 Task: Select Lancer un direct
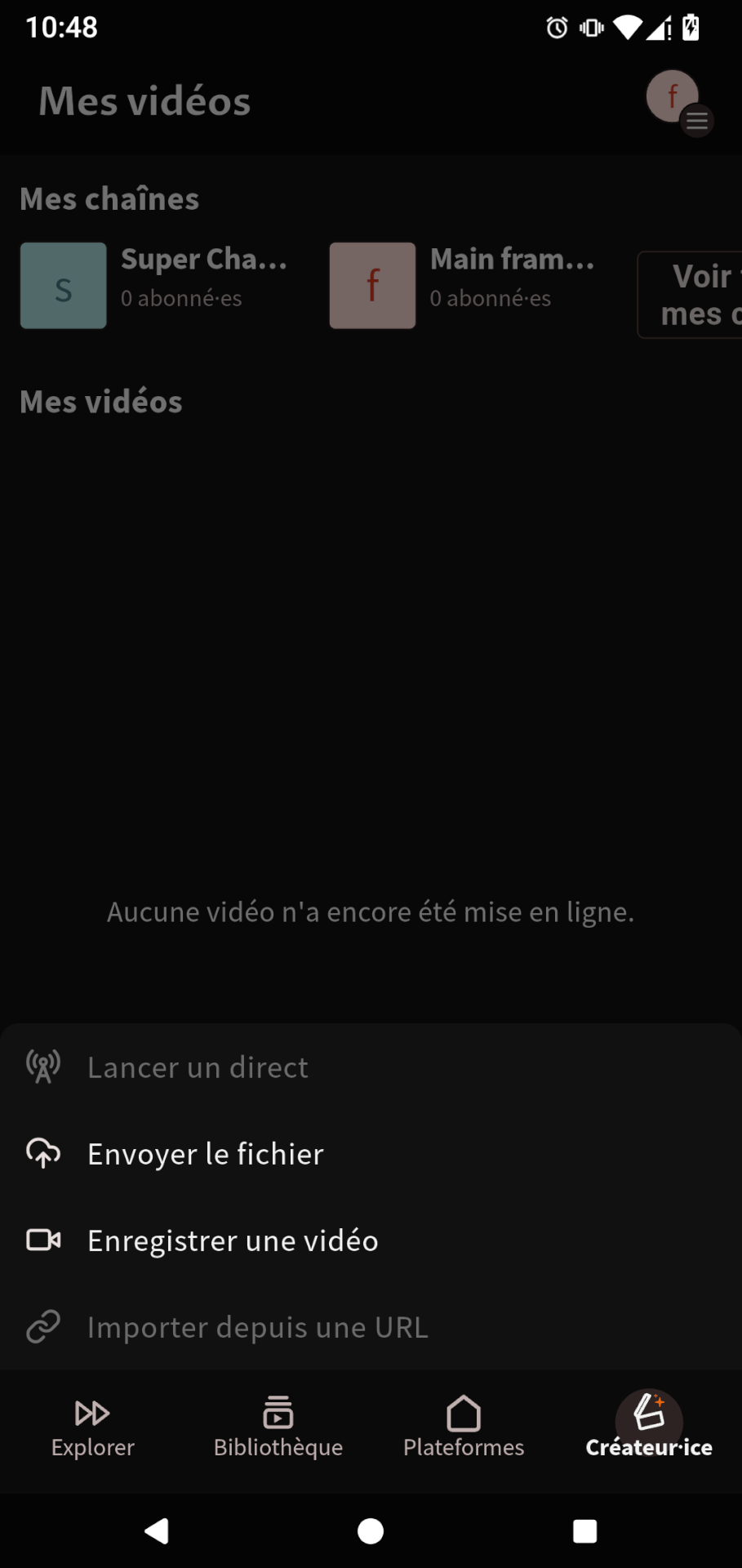[198, 1067]
